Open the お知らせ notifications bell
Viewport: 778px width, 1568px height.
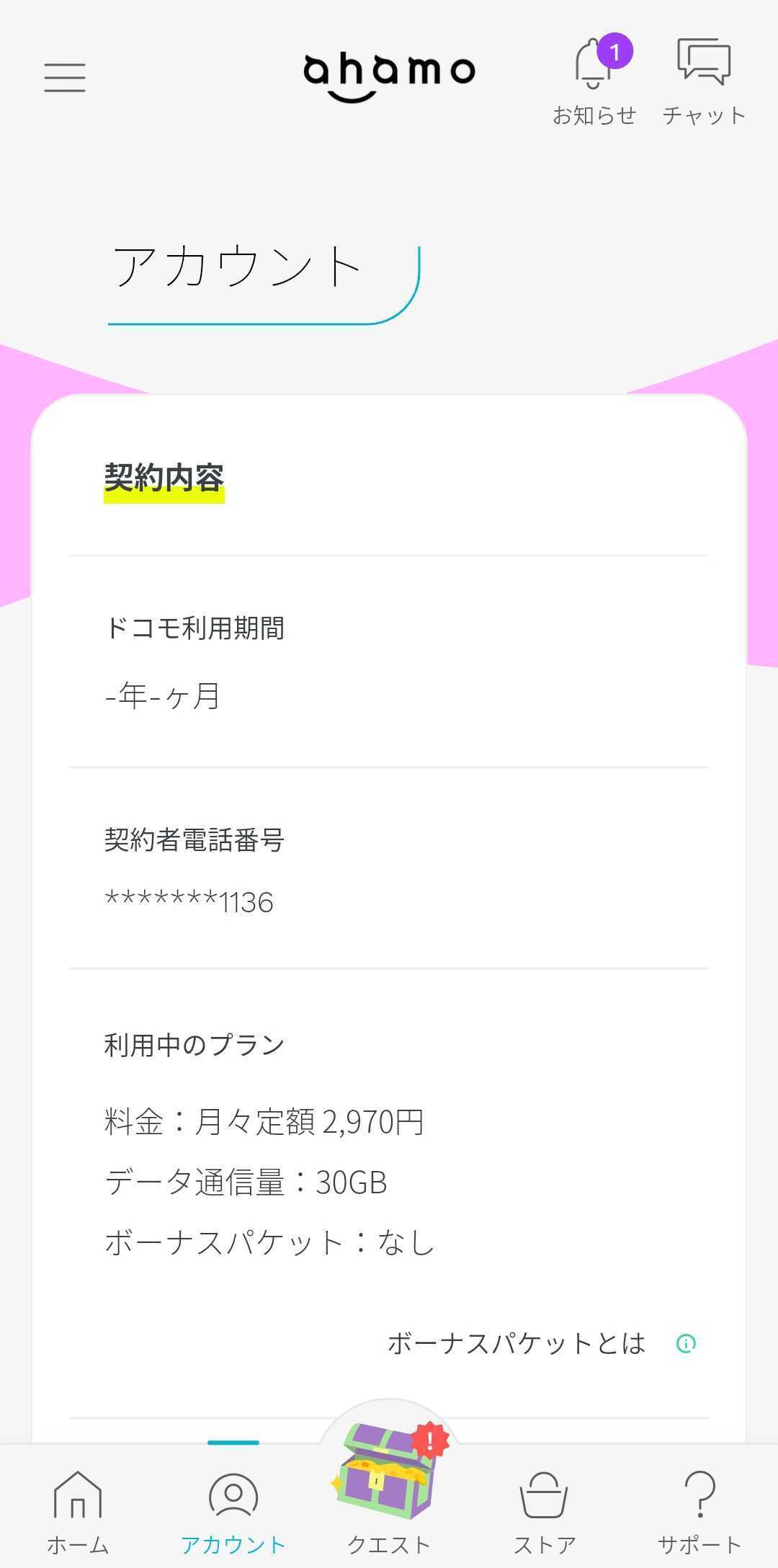[x=595, y=81]
